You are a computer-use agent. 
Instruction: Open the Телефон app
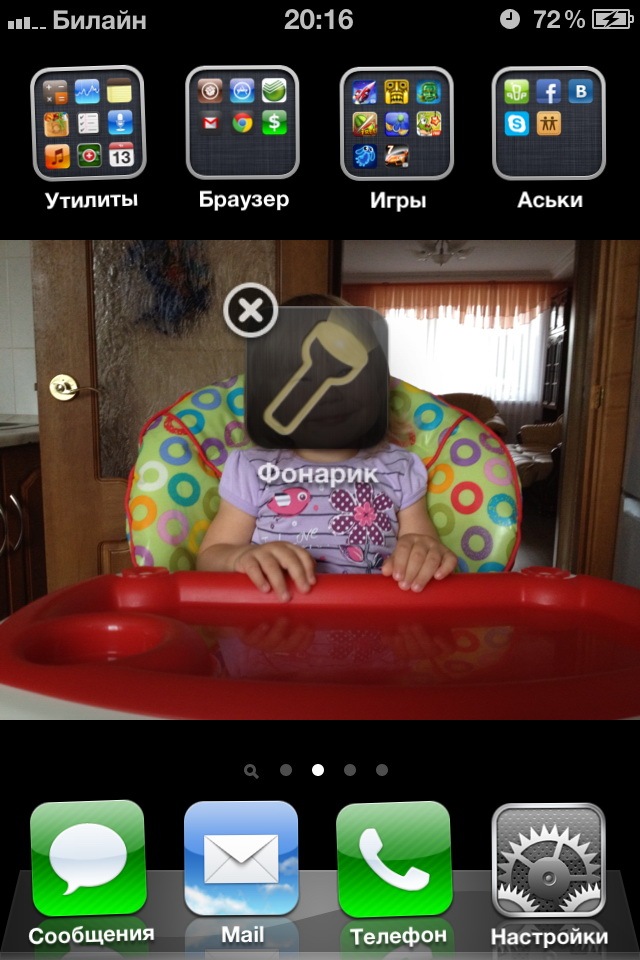tap(395, 859)
